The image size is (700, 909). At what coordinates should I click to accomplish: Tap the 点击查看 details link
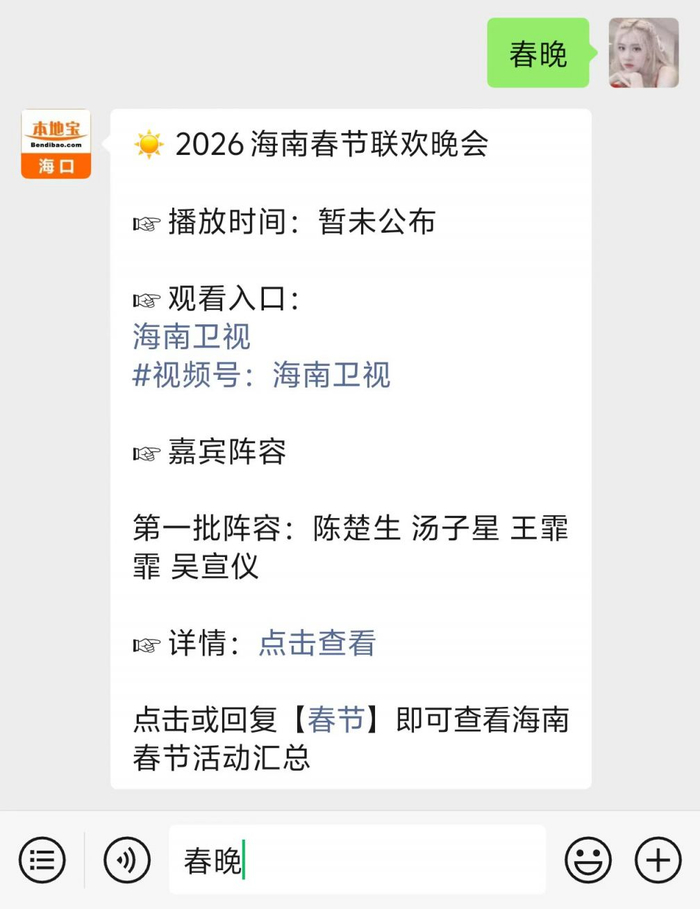[317, 643]
